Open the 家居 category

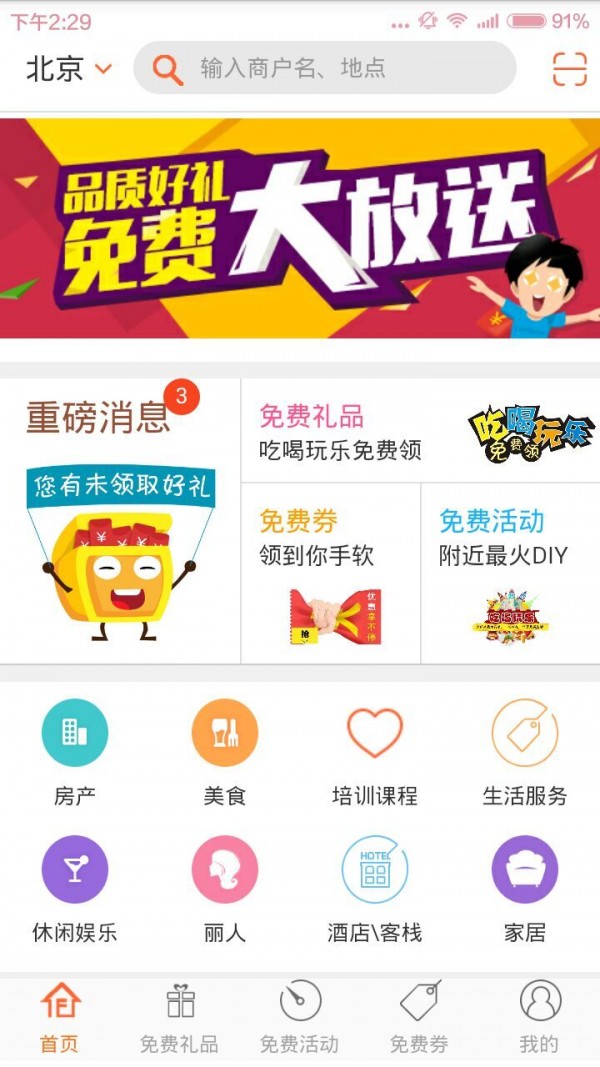pyautogui.click(x=525, y=888)
